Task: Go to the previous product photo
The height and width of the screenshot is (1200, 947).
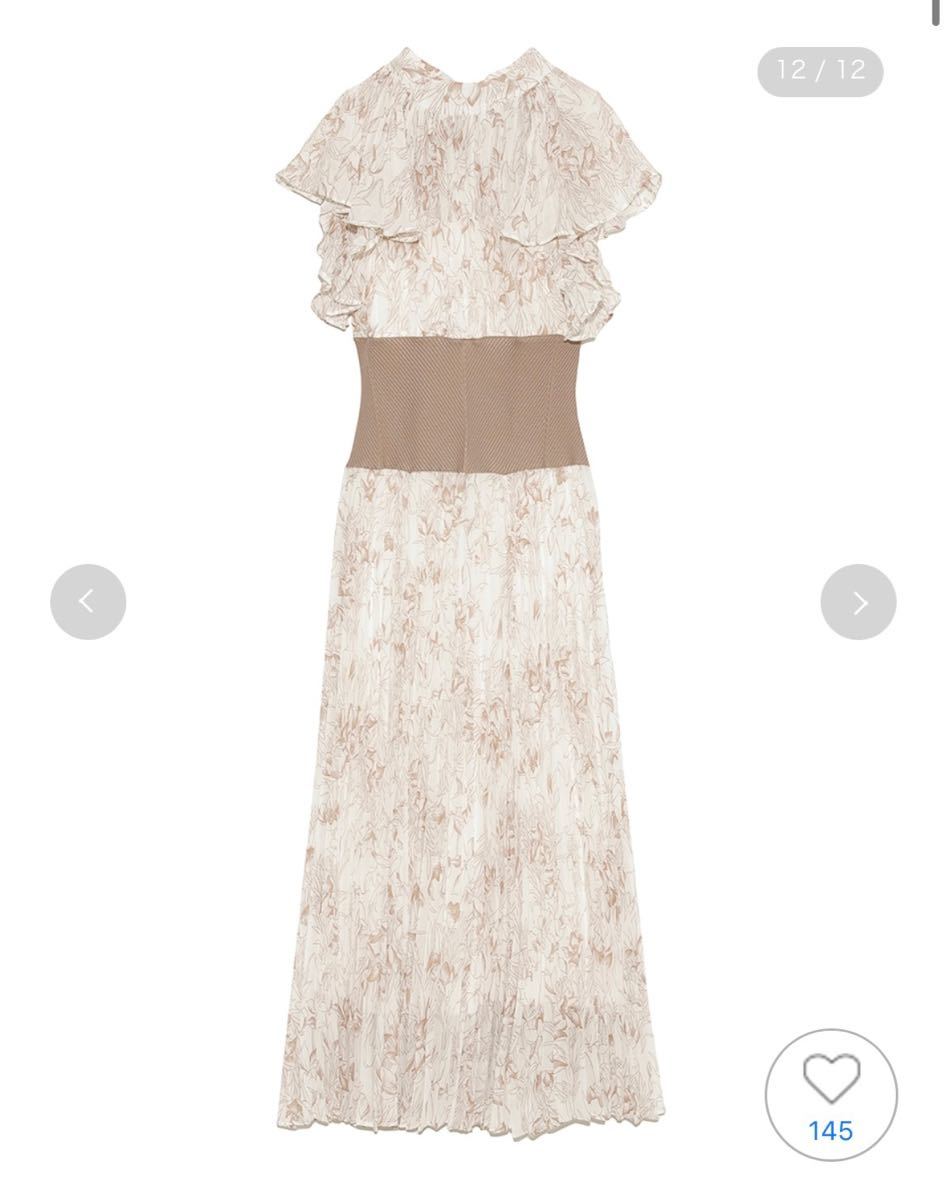Action: 88,602
